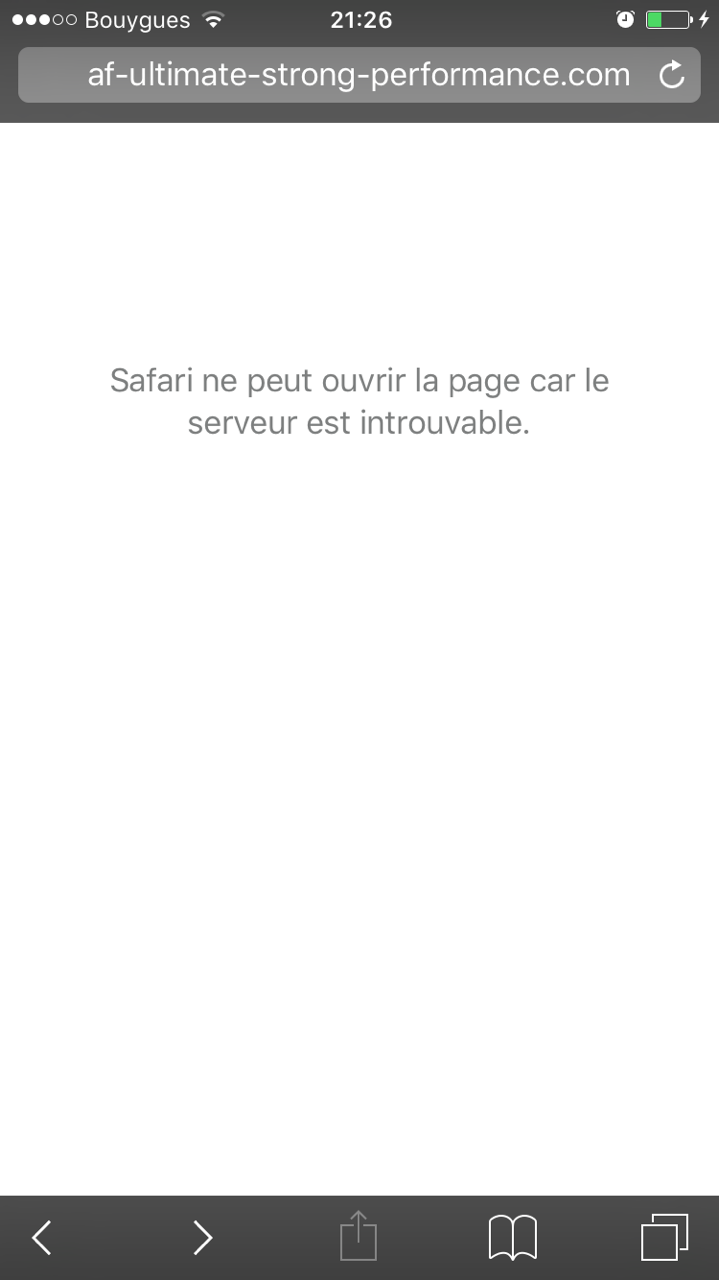Go forward to the next page
This screenshot has width=719, height=1280.
click(x=202, y=1238)
